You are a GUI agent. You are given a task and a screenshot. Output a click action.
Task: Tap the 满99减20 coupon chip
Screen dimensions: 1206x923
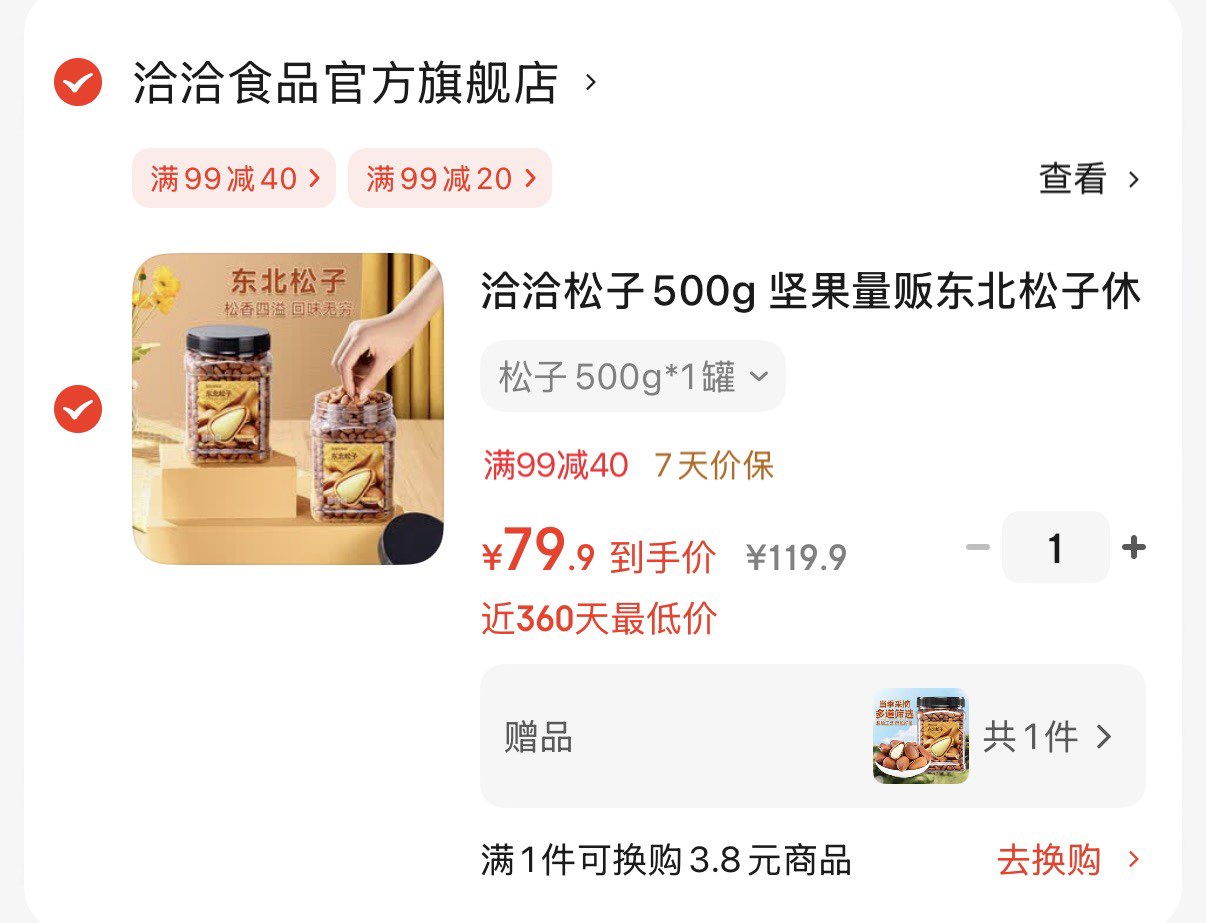(450, 179)
